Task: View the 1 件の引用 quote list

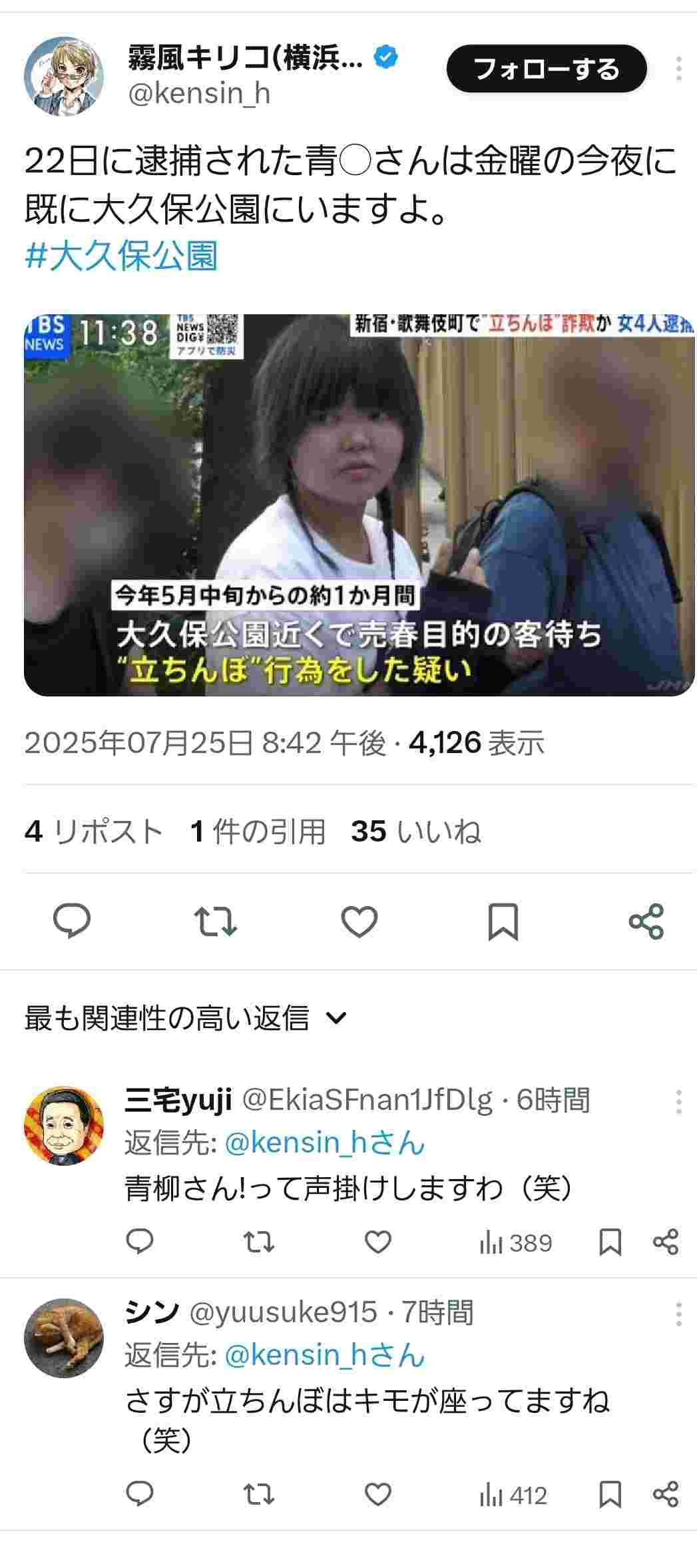Action: point(258,831)
